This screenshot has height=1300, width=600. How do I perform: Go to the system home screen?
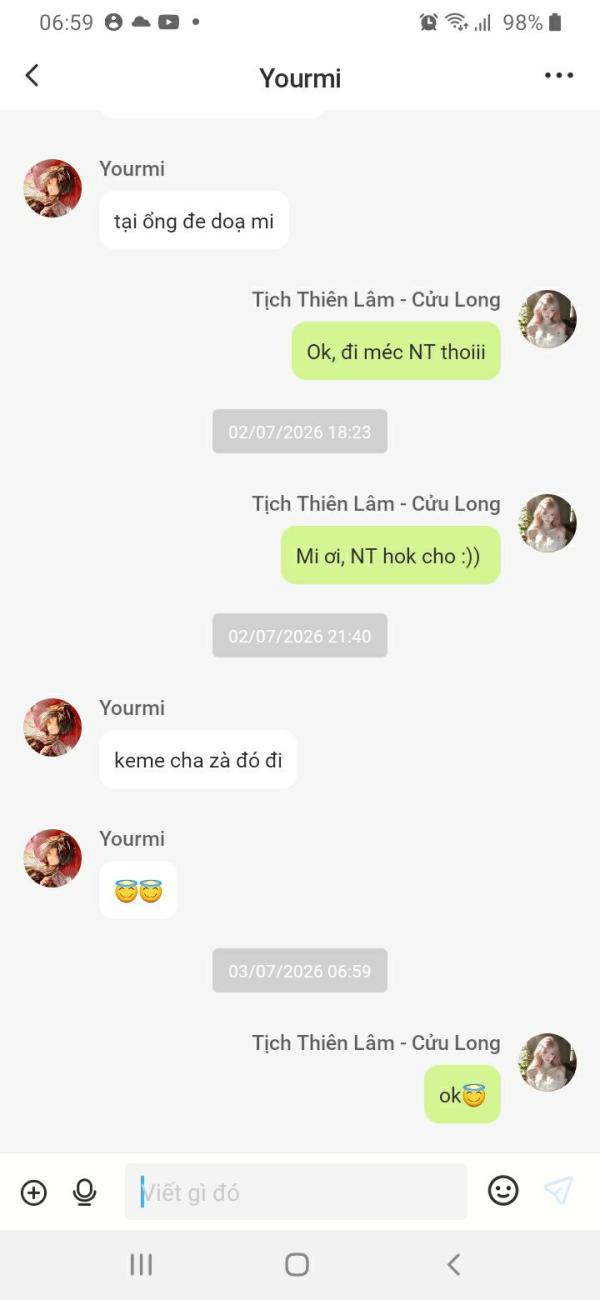(x=297, y=1265)
